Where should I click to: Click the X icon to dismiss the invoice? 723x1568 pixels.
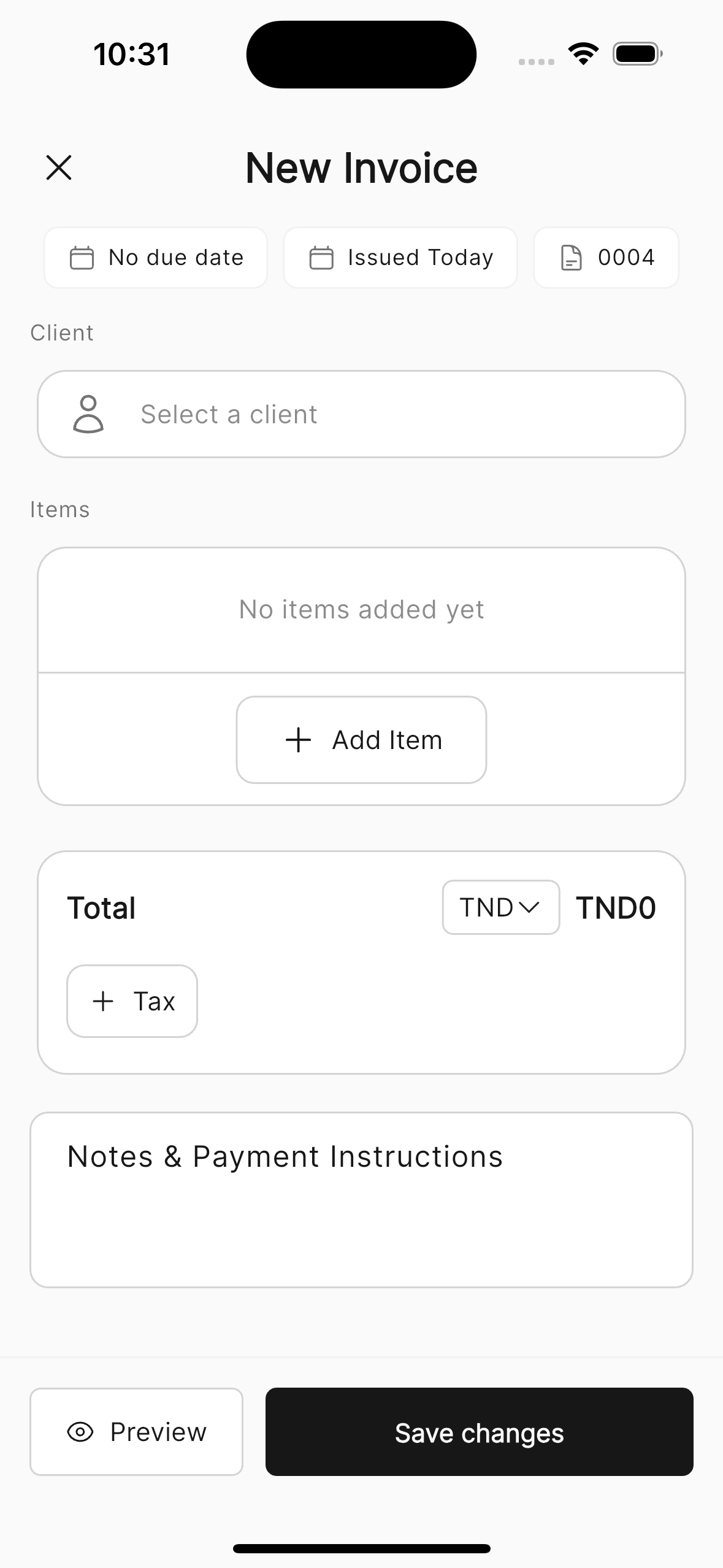pyautogui.click(x=59, y=167)
